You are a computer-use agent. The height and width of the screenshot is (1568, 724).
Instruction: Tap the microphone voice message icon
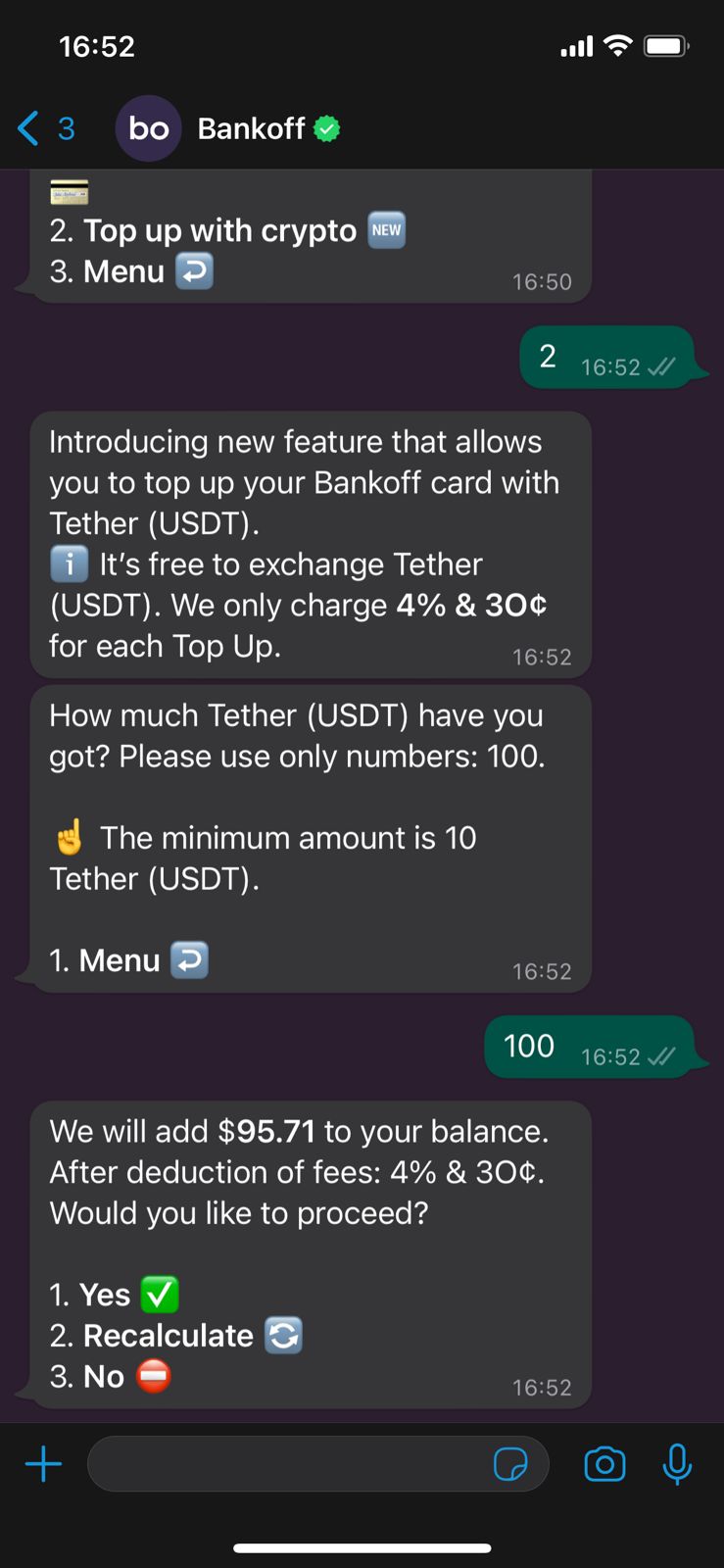(x=677, y=1465)
